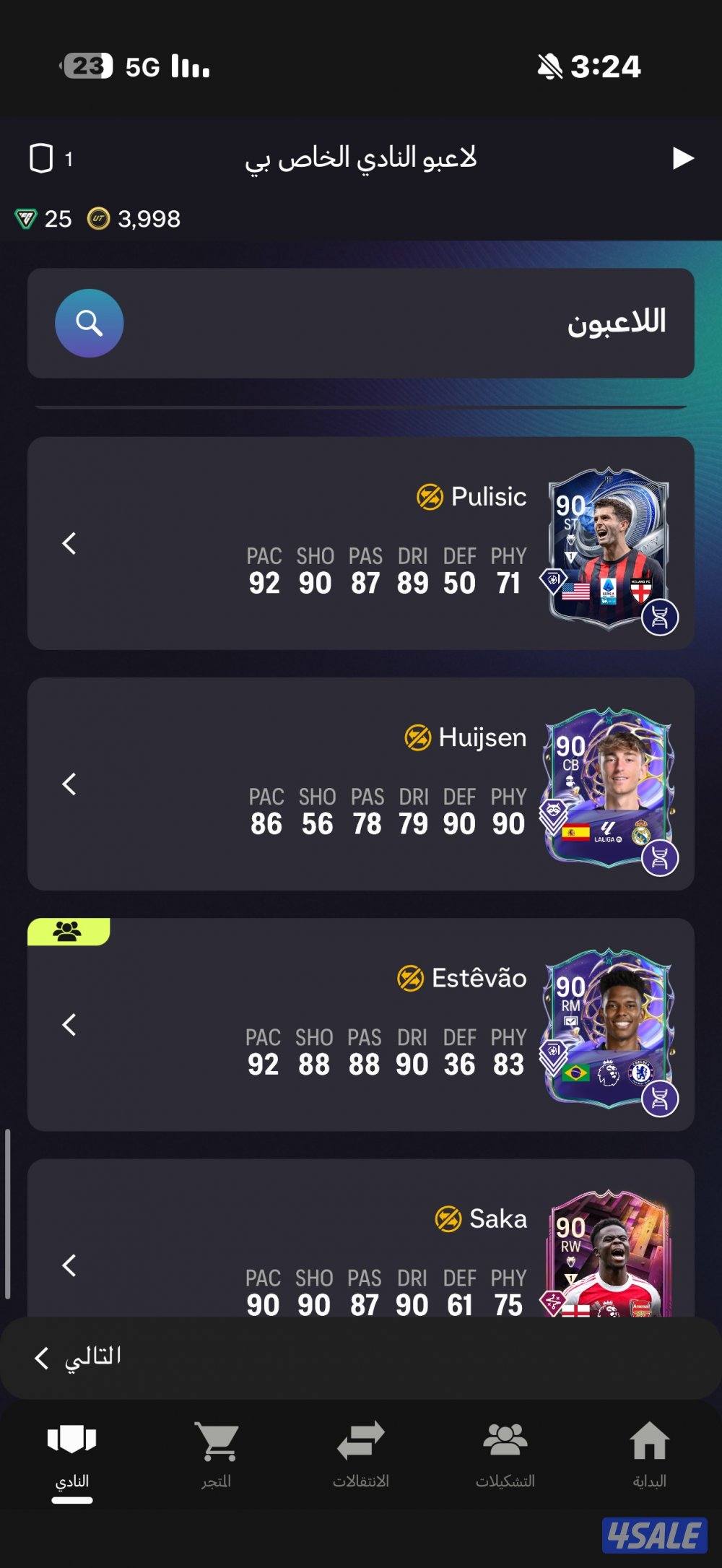Switch to the المتجر store tab
The height and width of the screenshot is (1568, 722).
tap(216, 1455)
